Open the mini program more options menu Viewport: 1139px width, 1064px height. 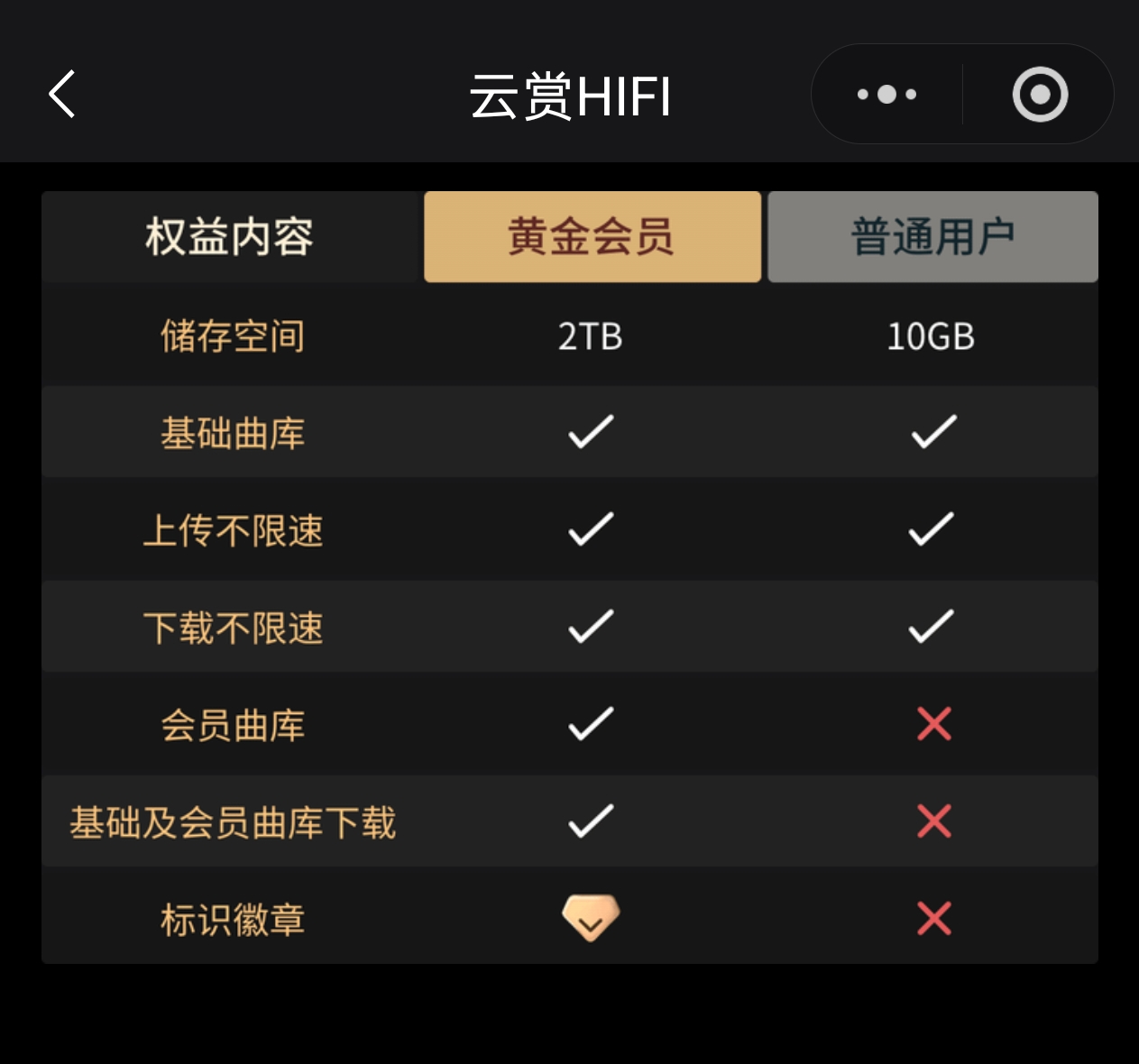click(x=886, y=95)
